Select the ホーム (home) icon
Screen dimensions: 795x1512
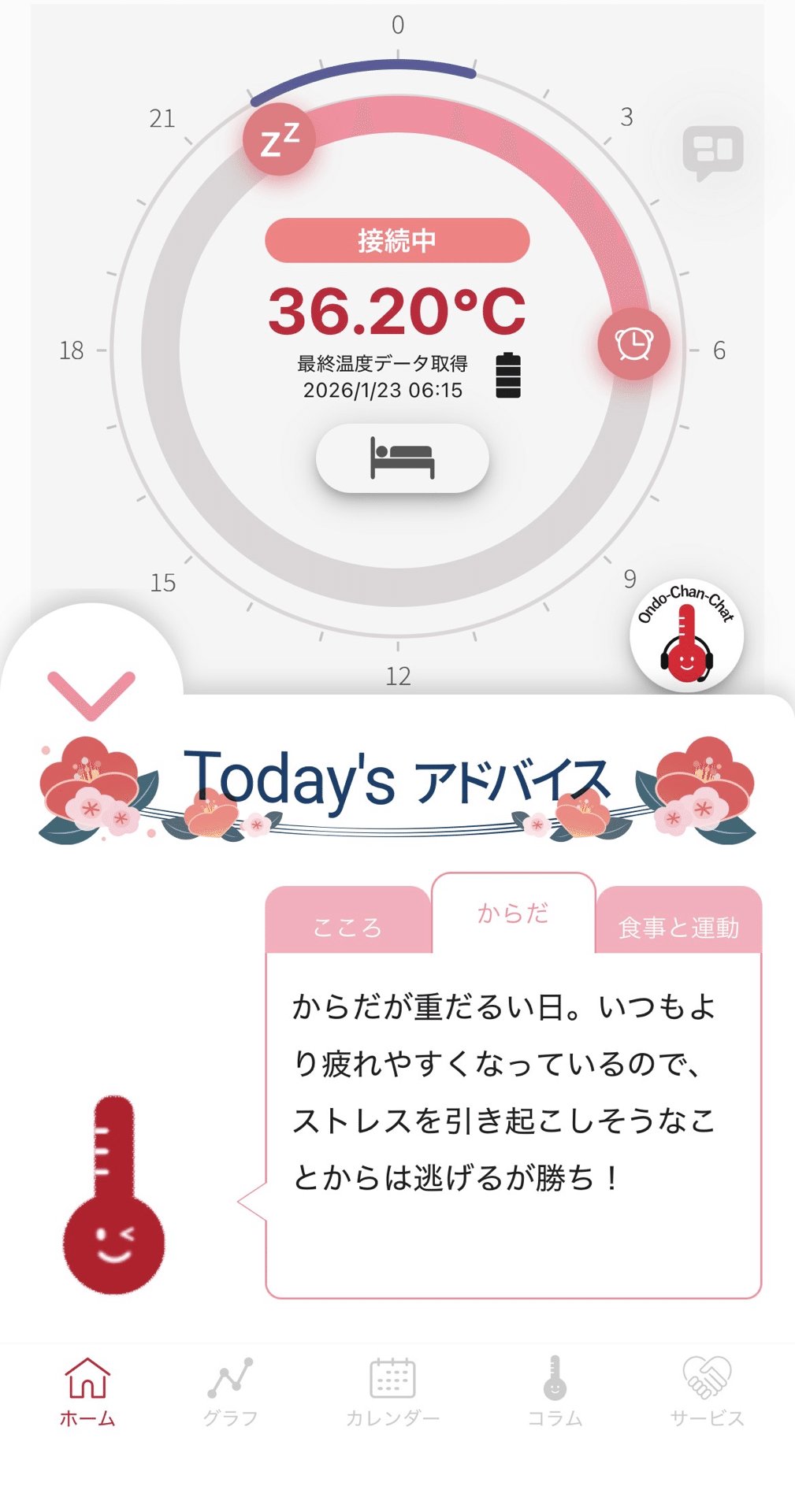pyautogui.click(x=86, y=1398)
